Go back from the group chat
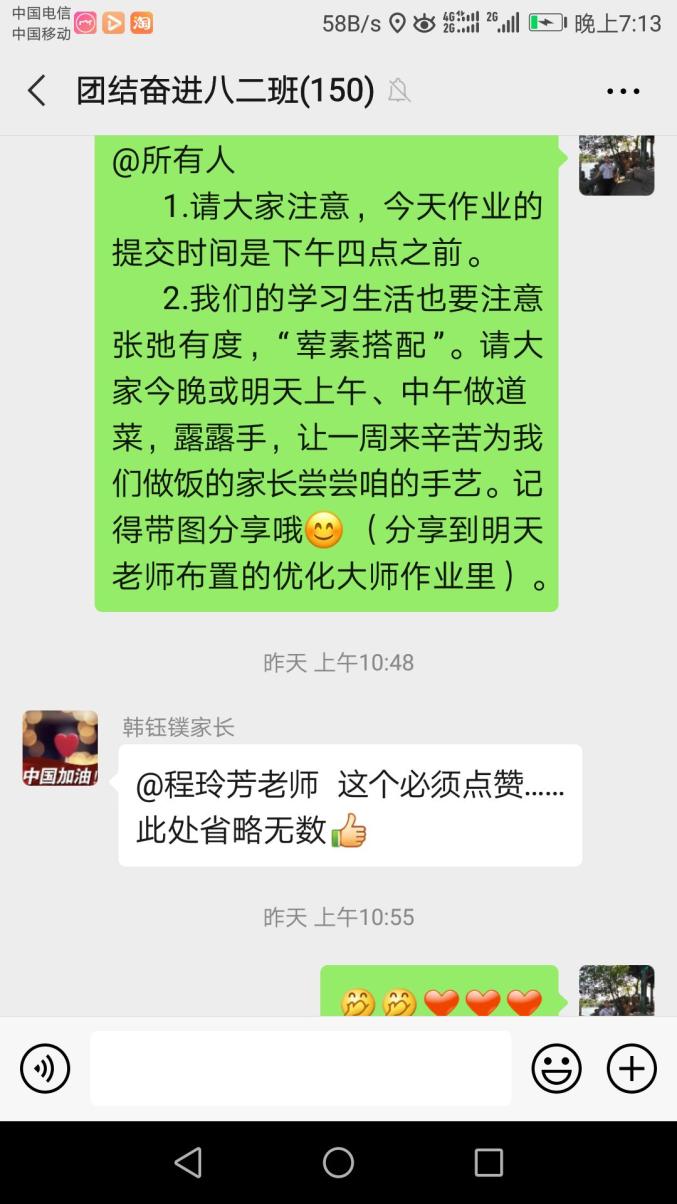Viewport: 677px width, 1204px height. (37, 91)
